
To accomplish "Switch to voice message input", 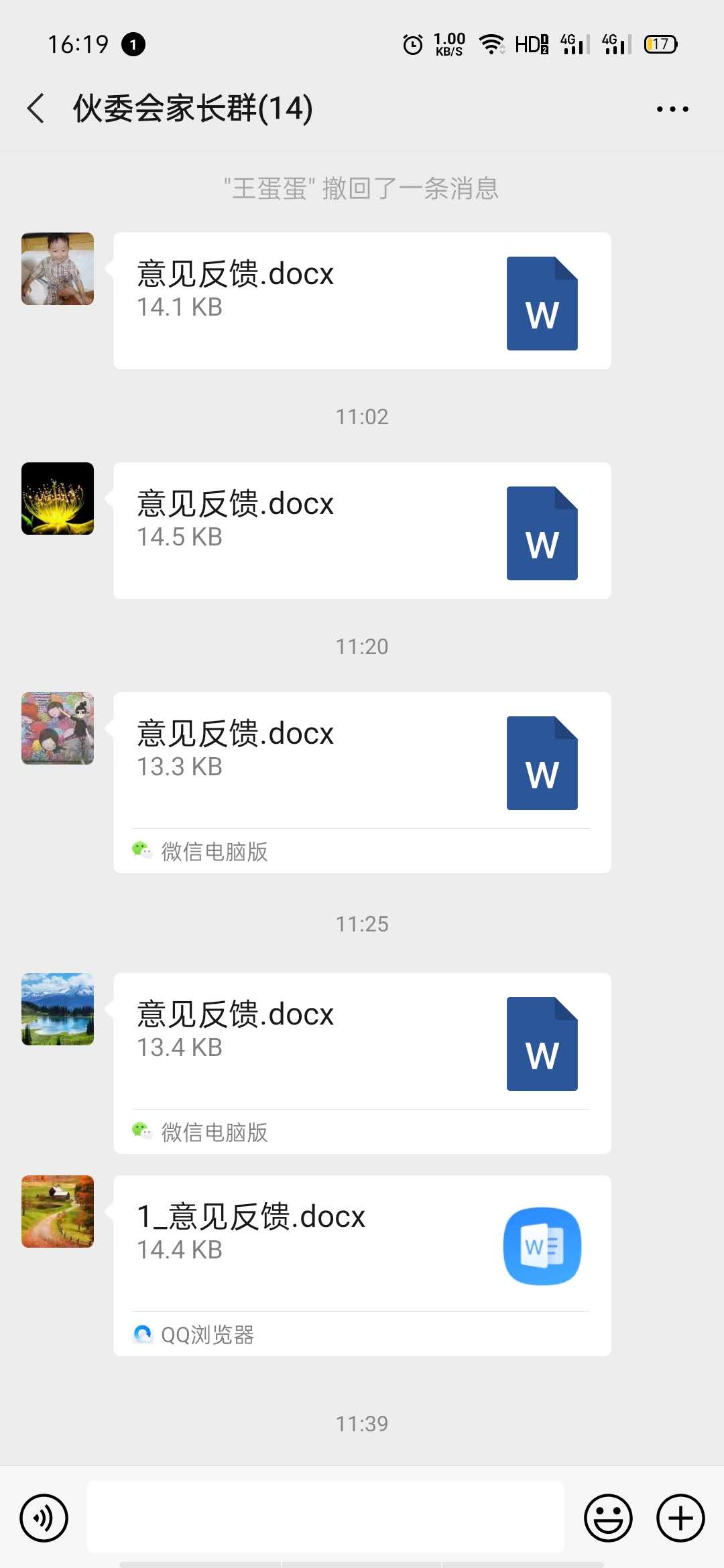I will click(44, 1518).
